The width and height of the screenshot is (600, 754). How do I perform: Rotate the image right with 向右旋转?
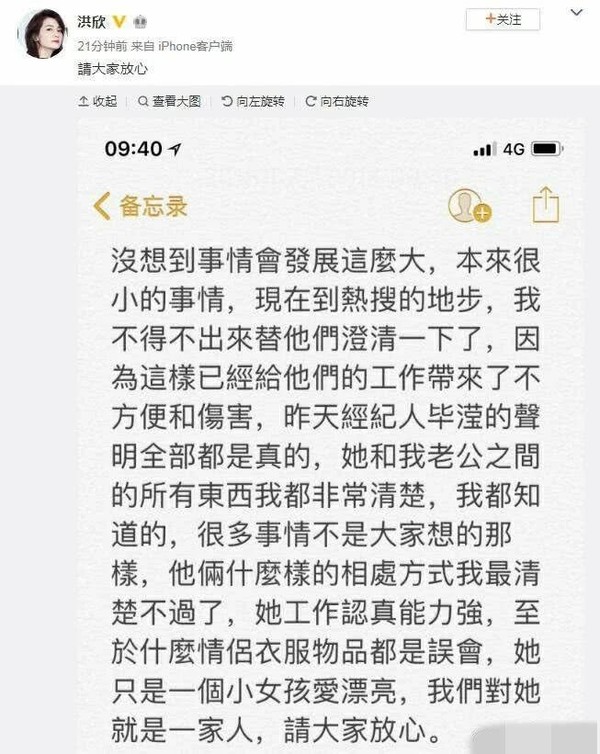click(x=337, y=101)
